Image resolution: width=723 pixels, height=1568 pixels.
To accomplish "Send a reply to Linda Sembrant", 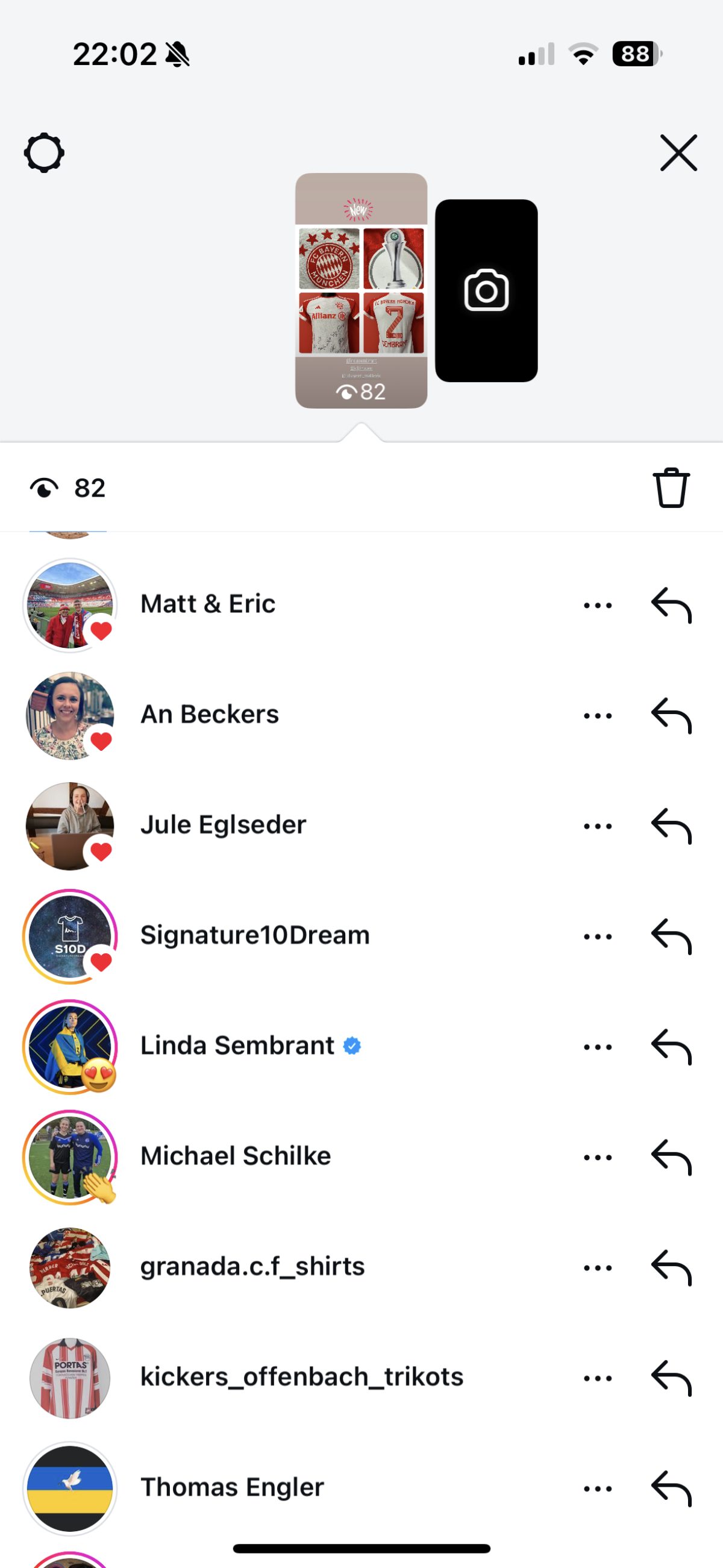I will 671,1046.
